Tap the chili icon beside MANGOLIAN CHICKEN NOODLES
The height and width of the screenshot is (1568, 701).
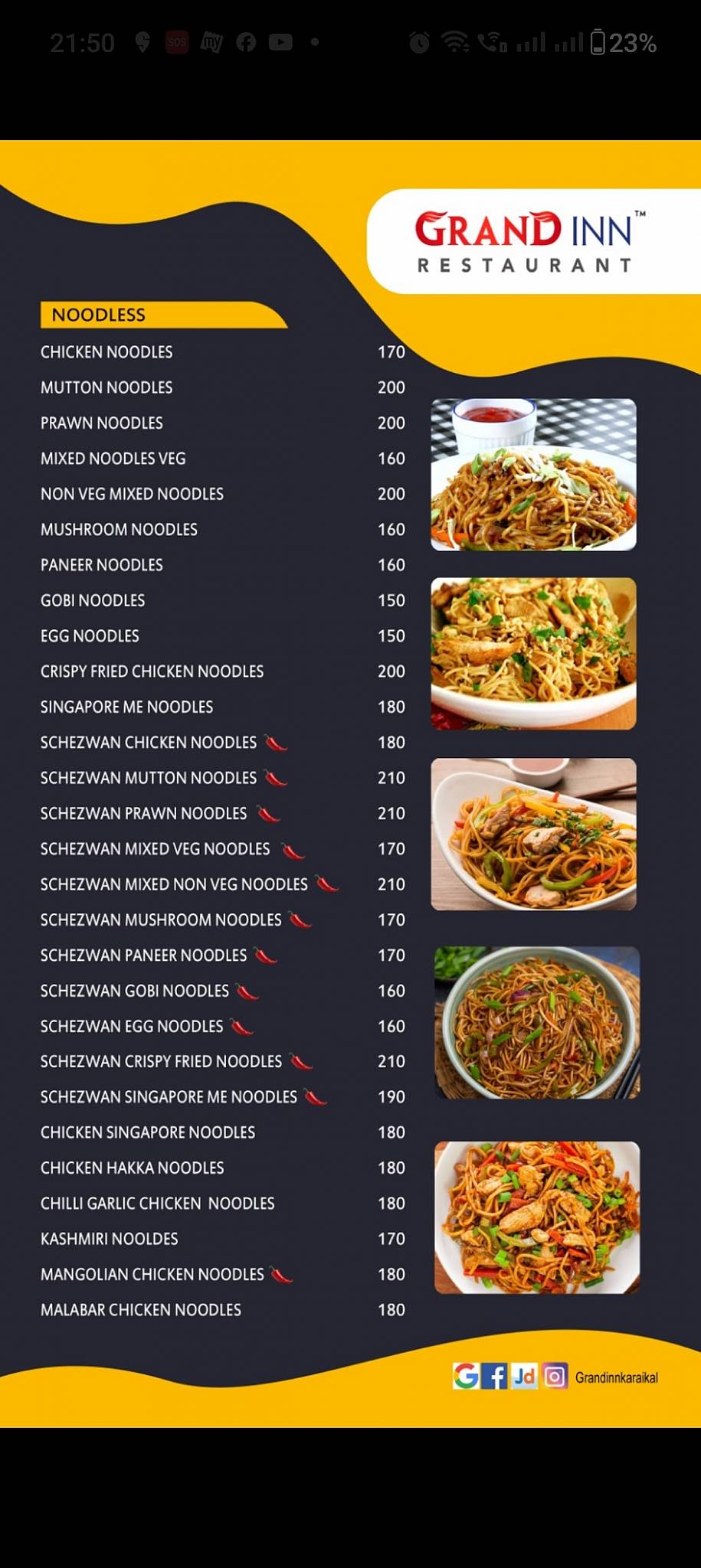(x=281, y=1273)
